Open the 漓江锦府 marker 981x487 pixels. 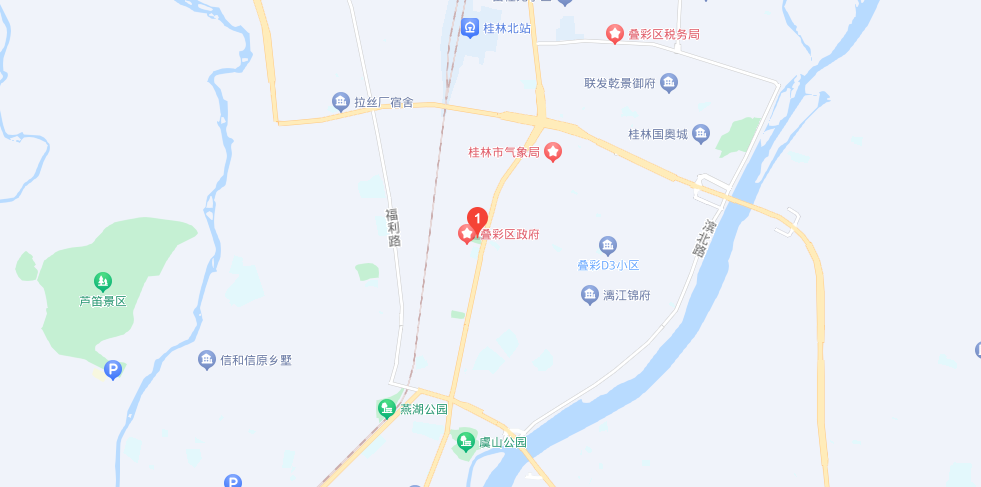coord(589,295)
